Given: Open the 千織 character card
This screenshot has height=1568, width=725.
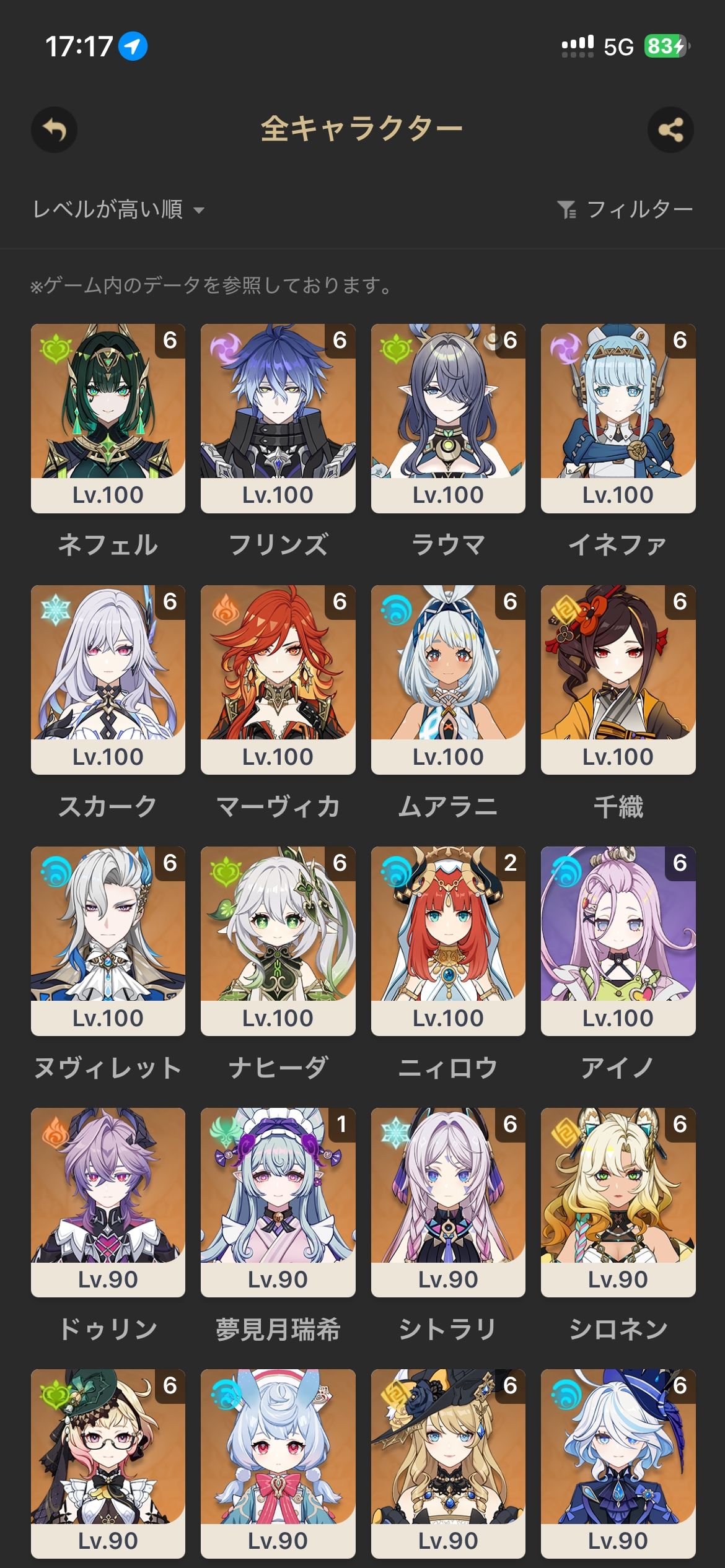Looking at the screenshot, I should tap(618, 679).
